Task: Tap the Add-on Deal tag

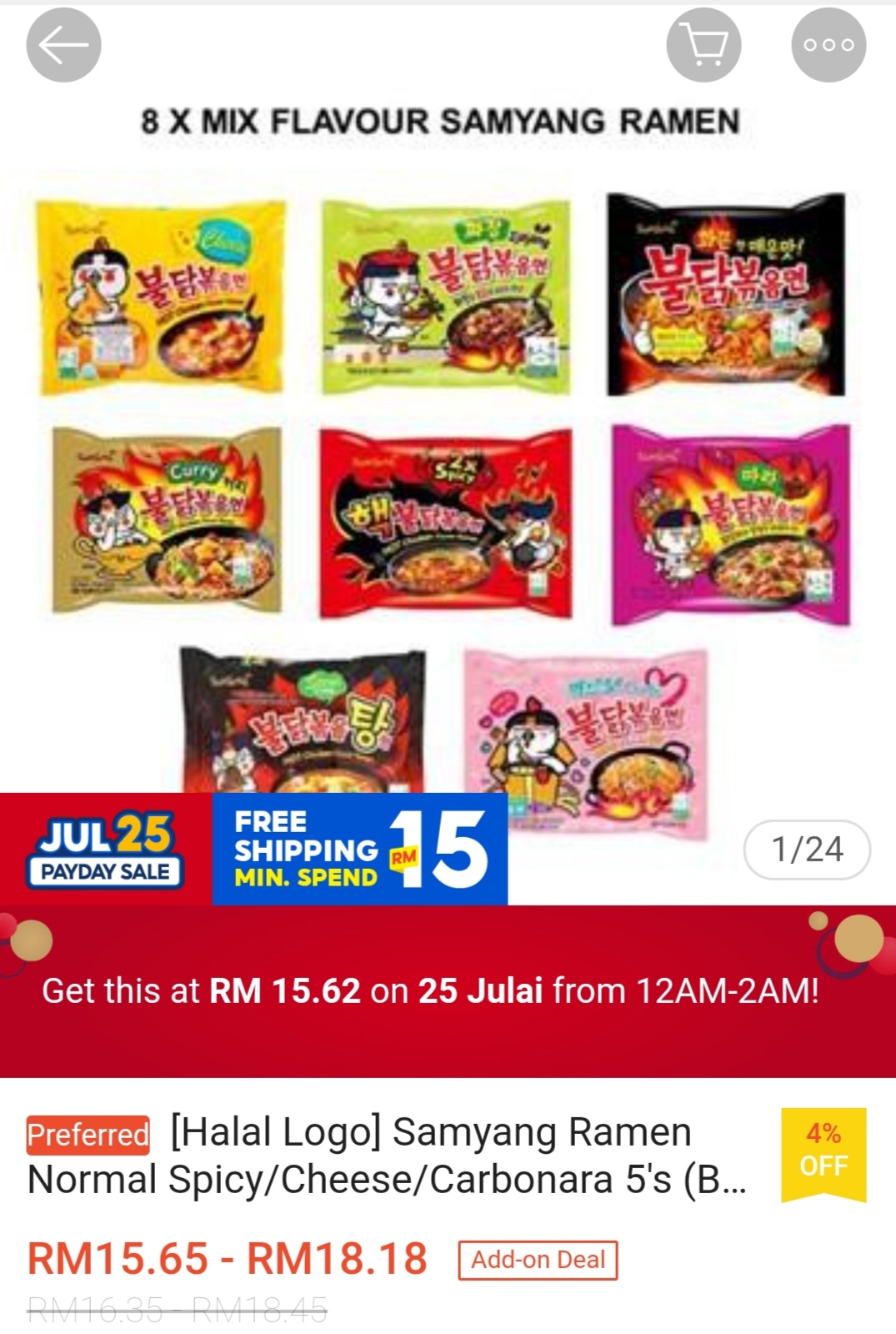Action: tap(538, 1259)
